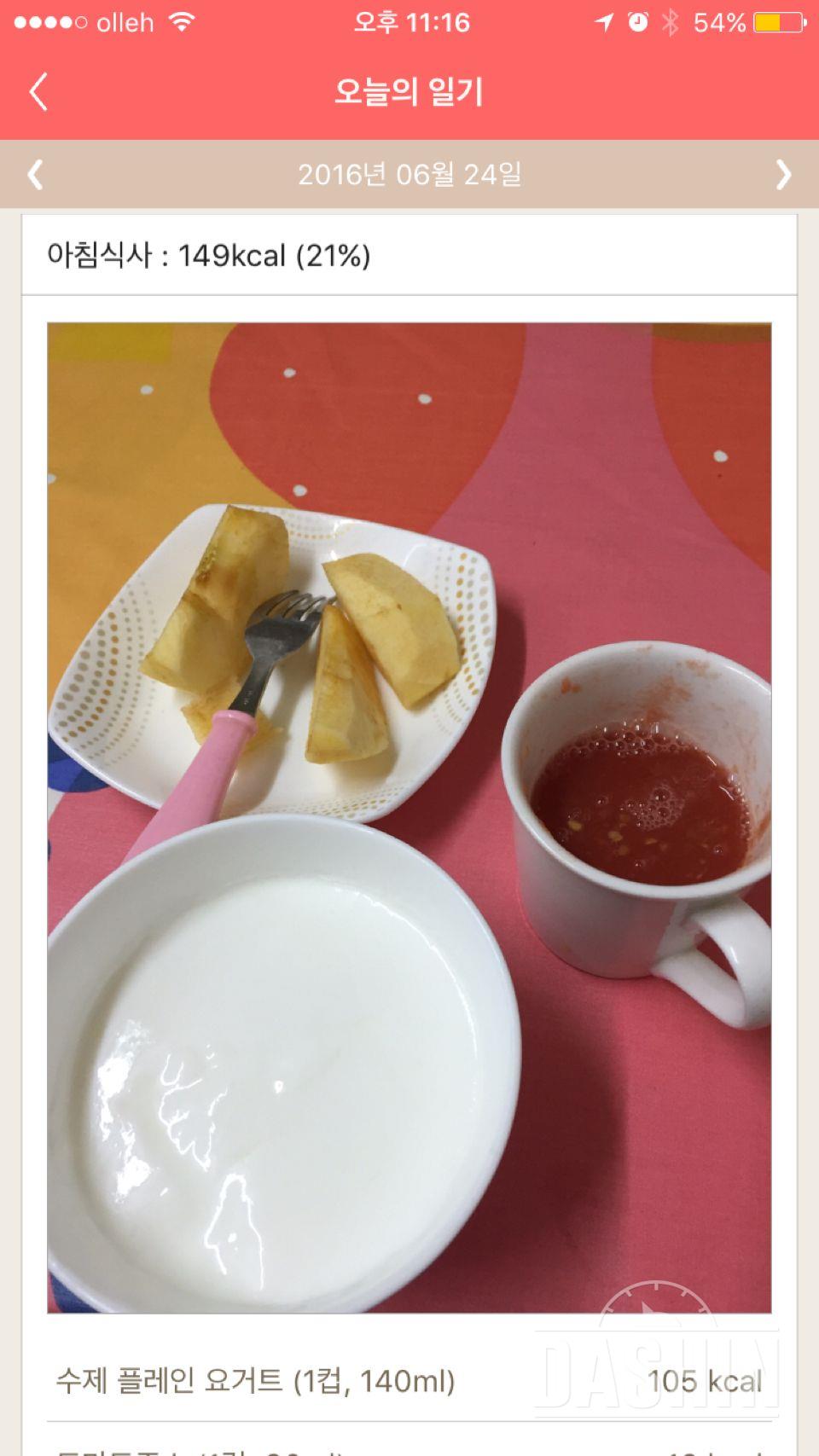The image size is (819, 1456).
Task: Go to the previous day's diary
Action: point(35,175)
